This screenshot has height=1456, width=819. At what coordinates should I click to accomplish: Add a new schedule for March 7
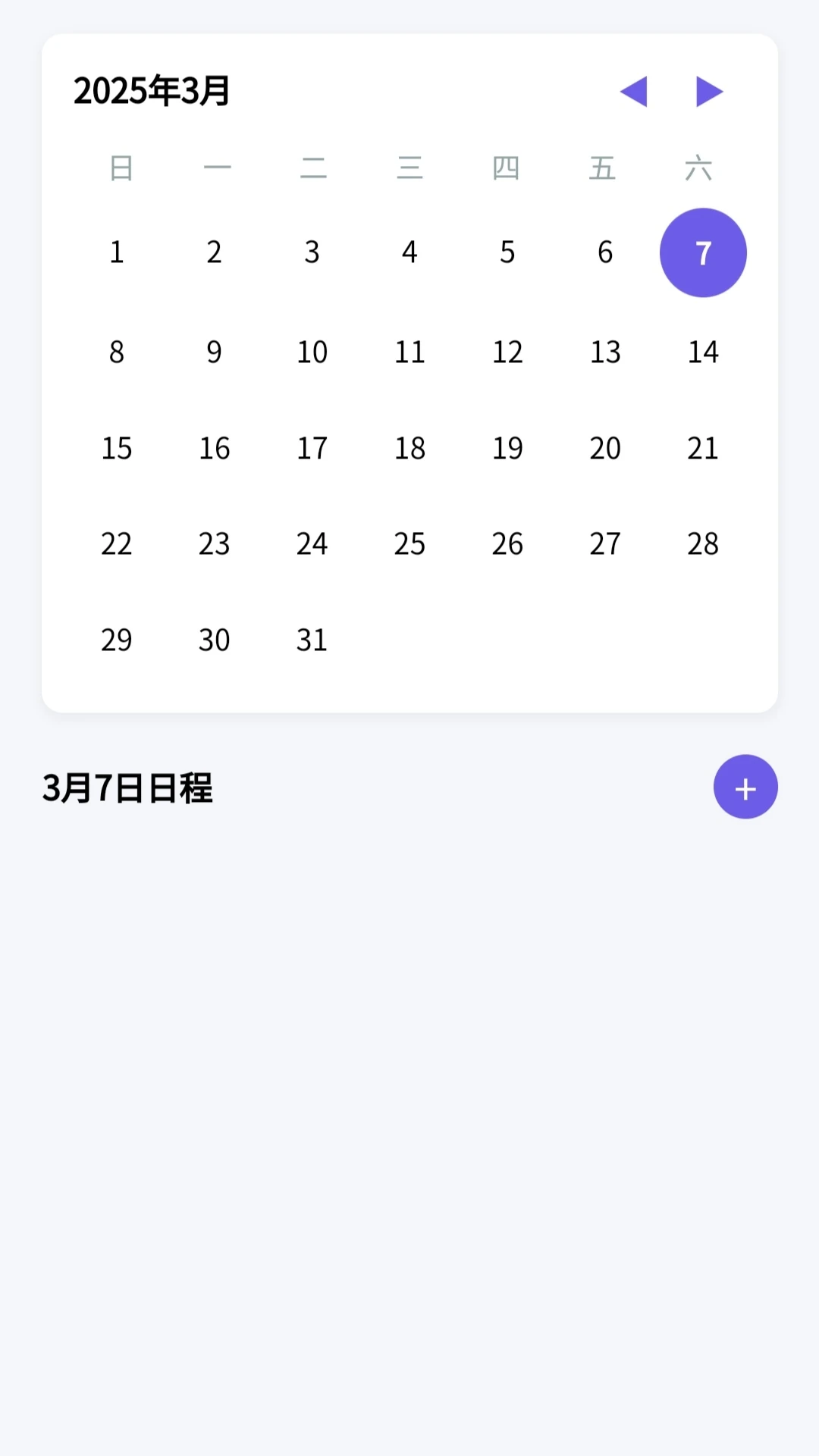point(745,787)
